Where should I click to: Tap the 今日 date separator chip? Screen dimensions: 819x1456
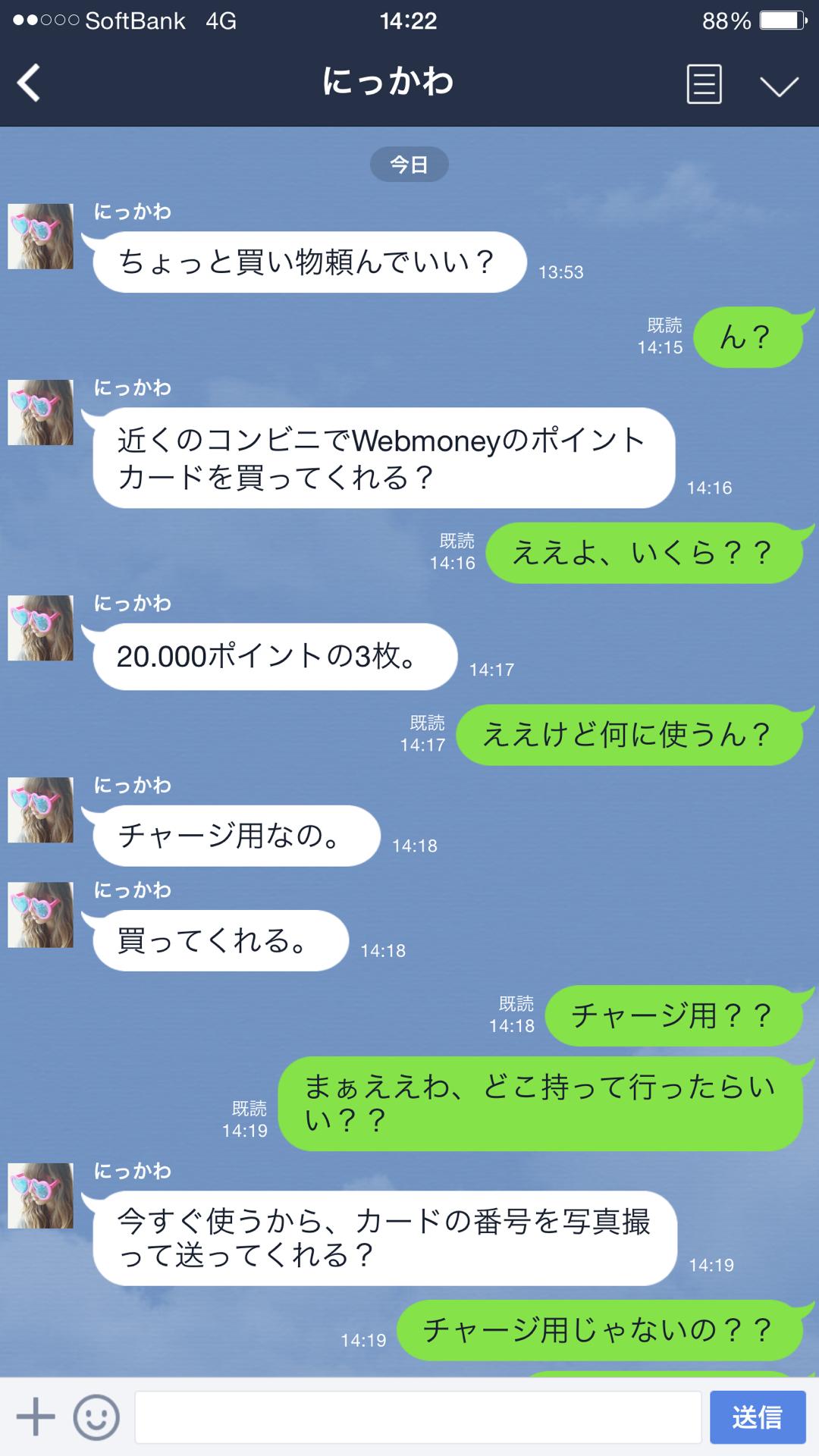pos(409,163)
